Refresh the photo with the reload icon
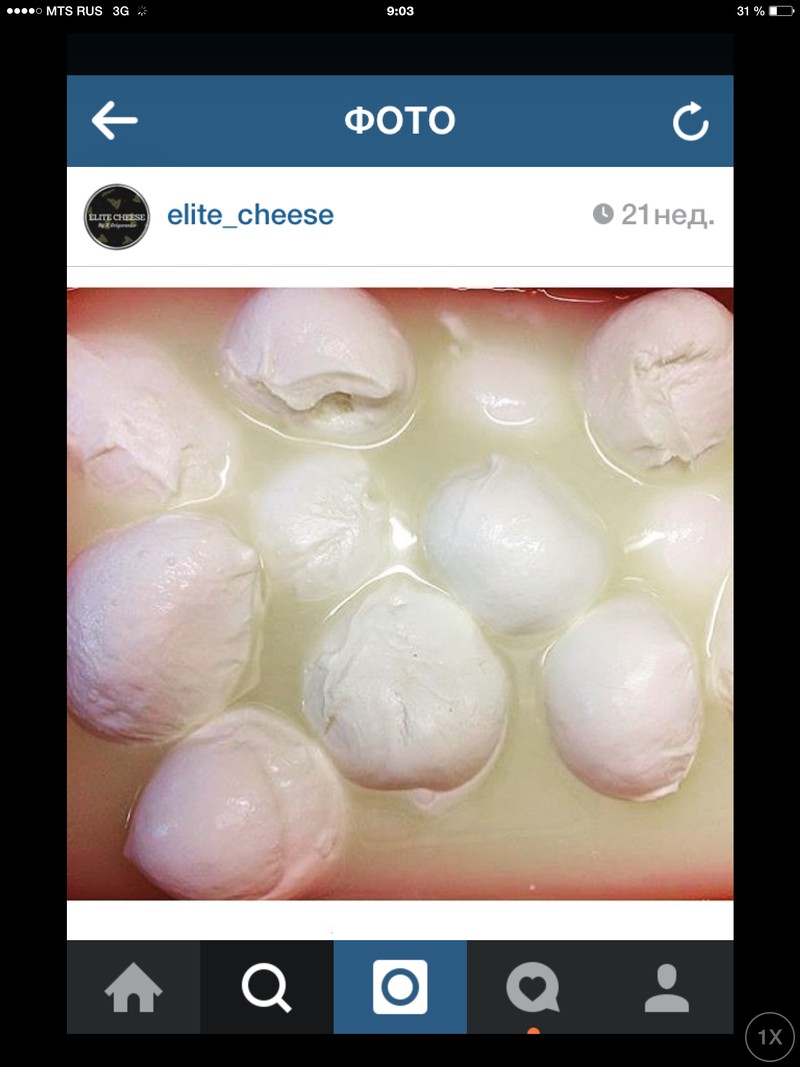800x1067 pixels. (690, 122)
